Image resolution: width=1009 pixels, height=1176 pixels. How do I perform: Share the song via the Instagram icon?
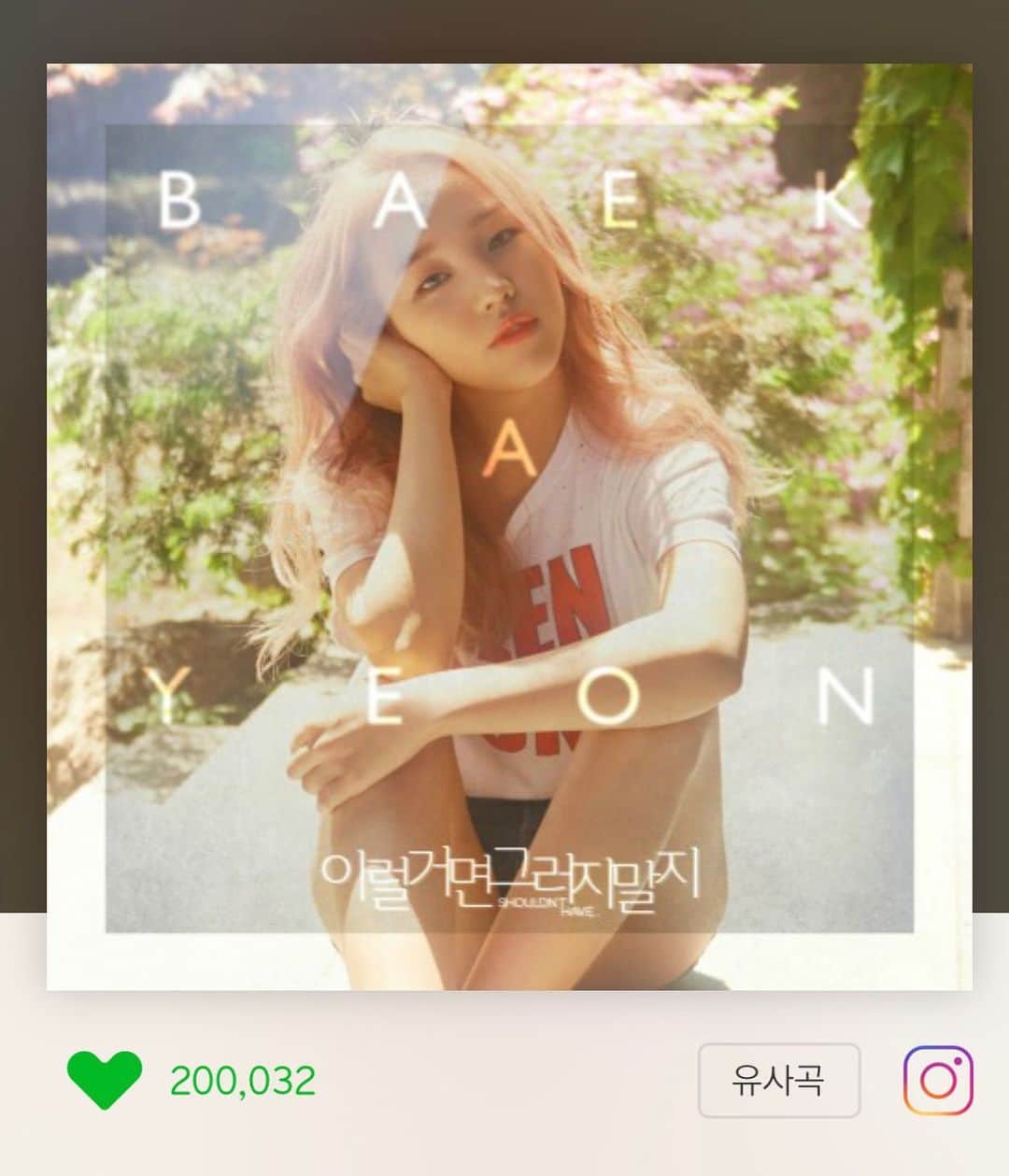(x=937, y=1081)
